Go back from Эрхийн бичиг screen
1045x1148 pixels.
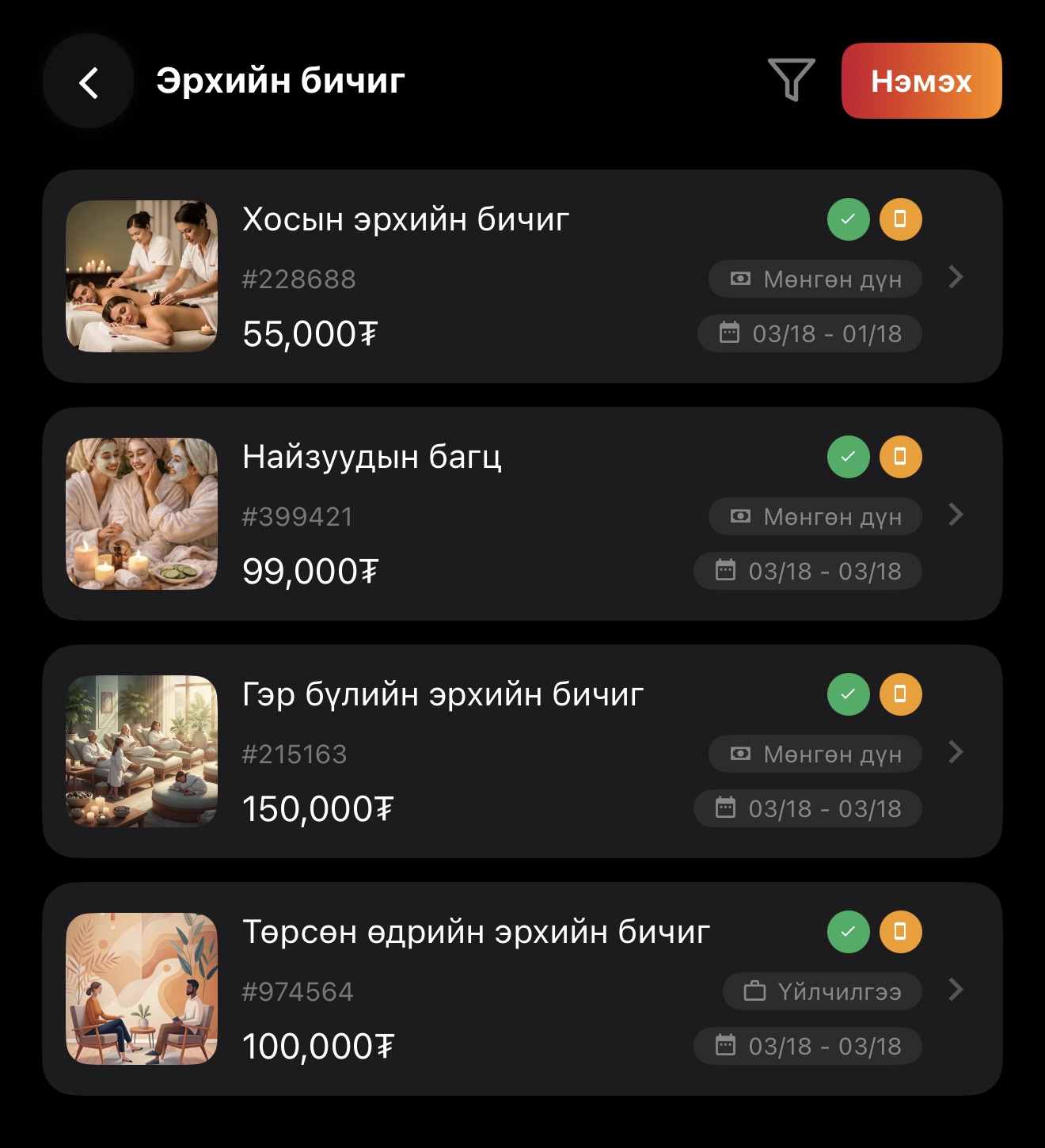coord(89,82)
